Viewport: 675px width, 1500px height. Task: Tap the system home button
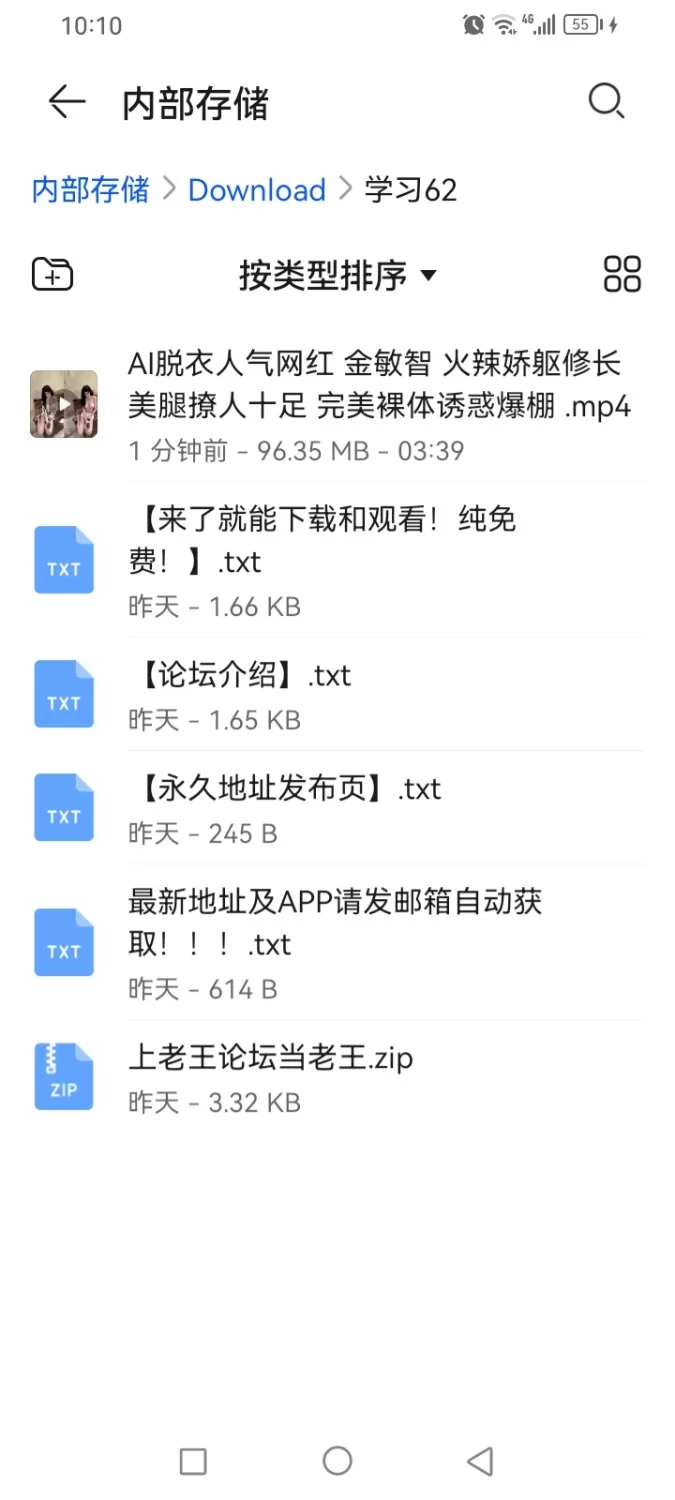(x=337, y=1461)
